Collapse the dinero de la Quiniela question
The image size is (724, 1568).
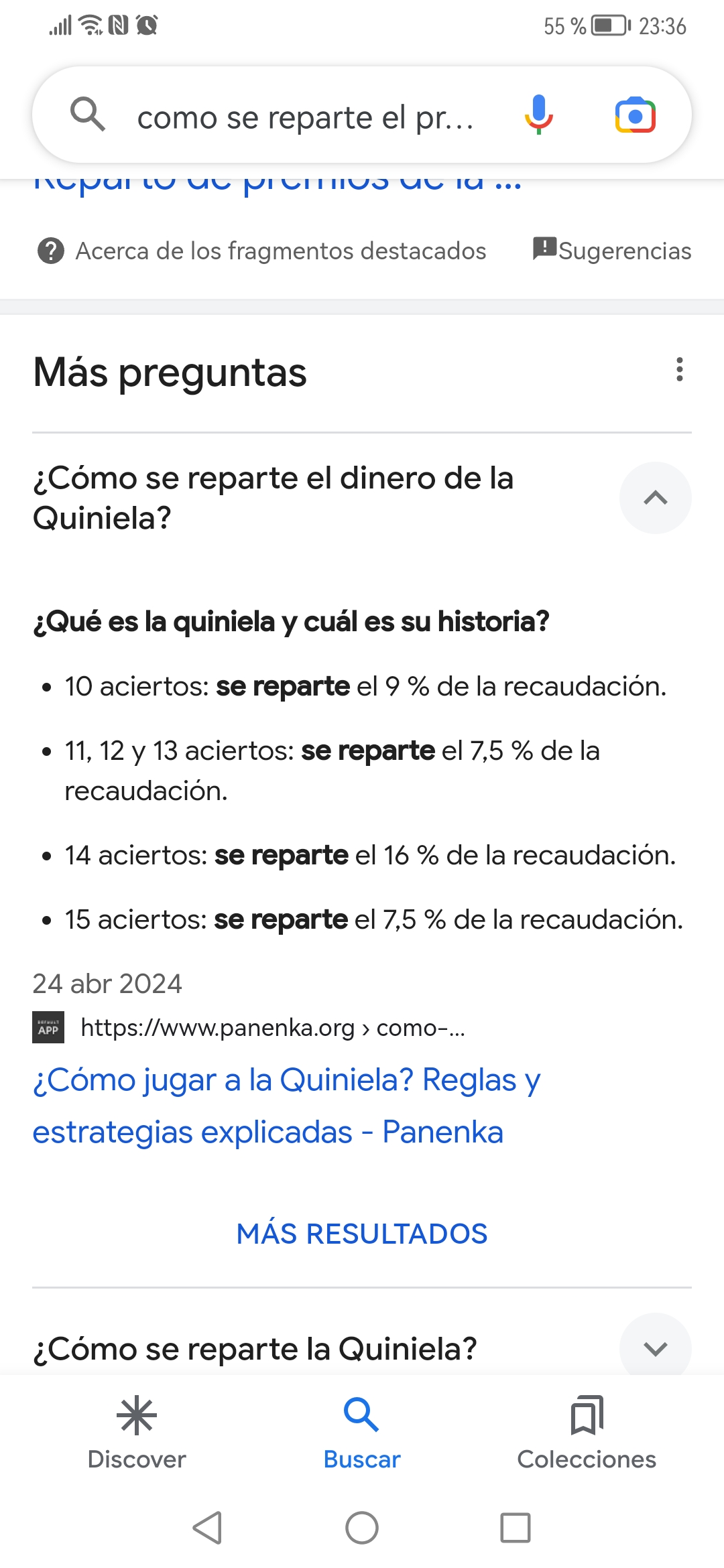point(655,498)
